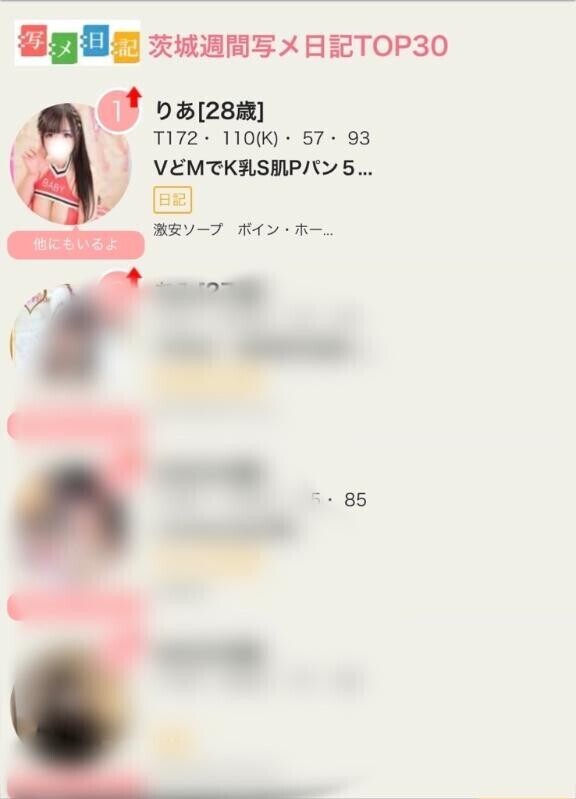
Task: Open the 日記 tag for りあ
Action: 172,200
